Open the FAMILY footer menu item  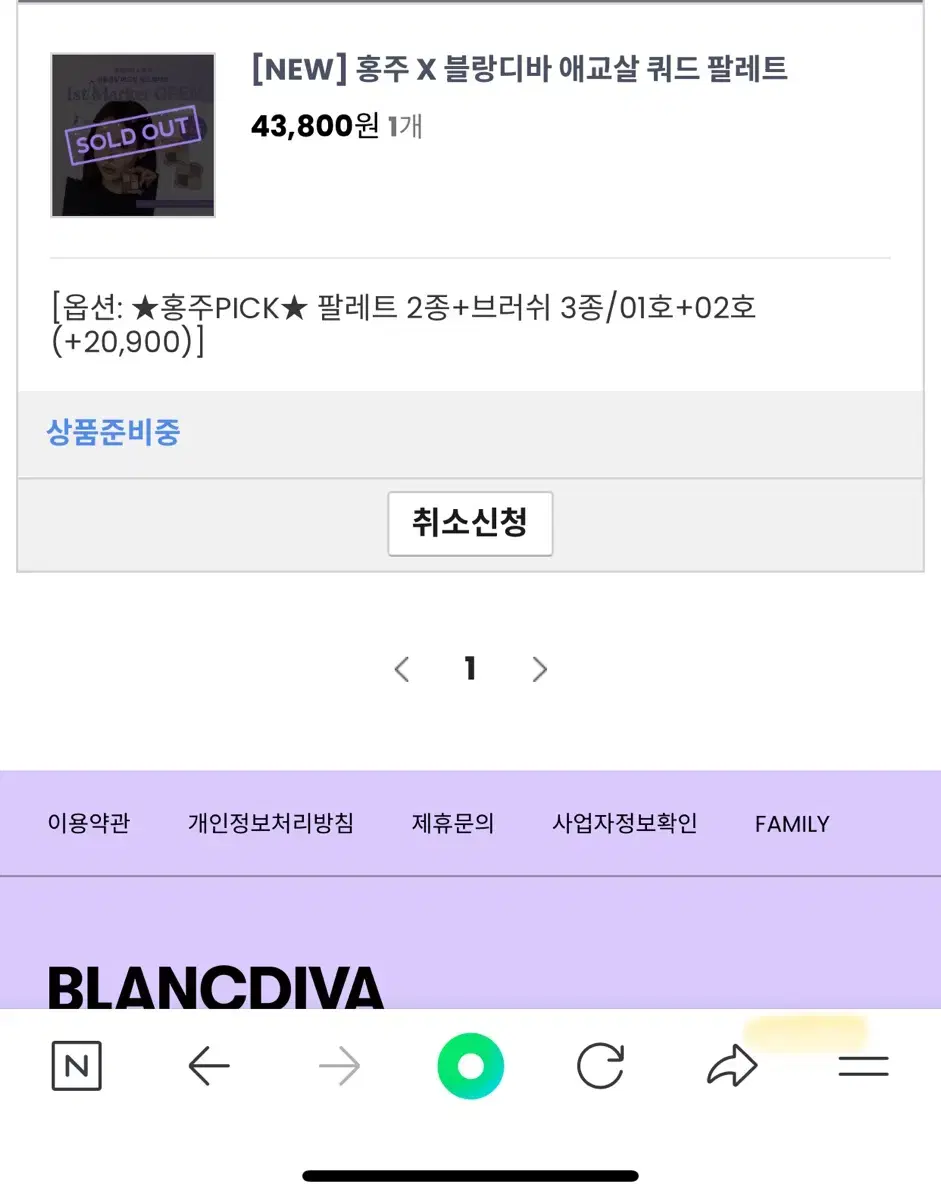791,824
